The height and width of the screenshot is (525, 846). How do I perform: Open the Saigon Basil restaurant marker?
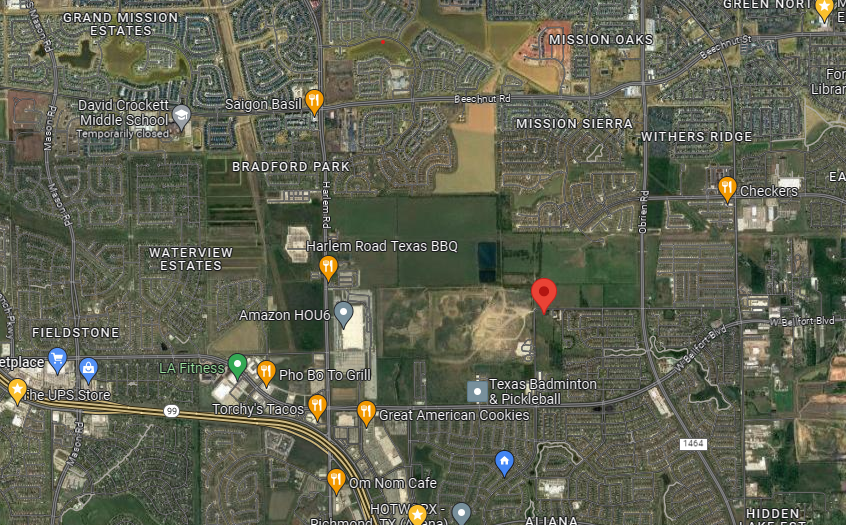(x=314, y=100)
